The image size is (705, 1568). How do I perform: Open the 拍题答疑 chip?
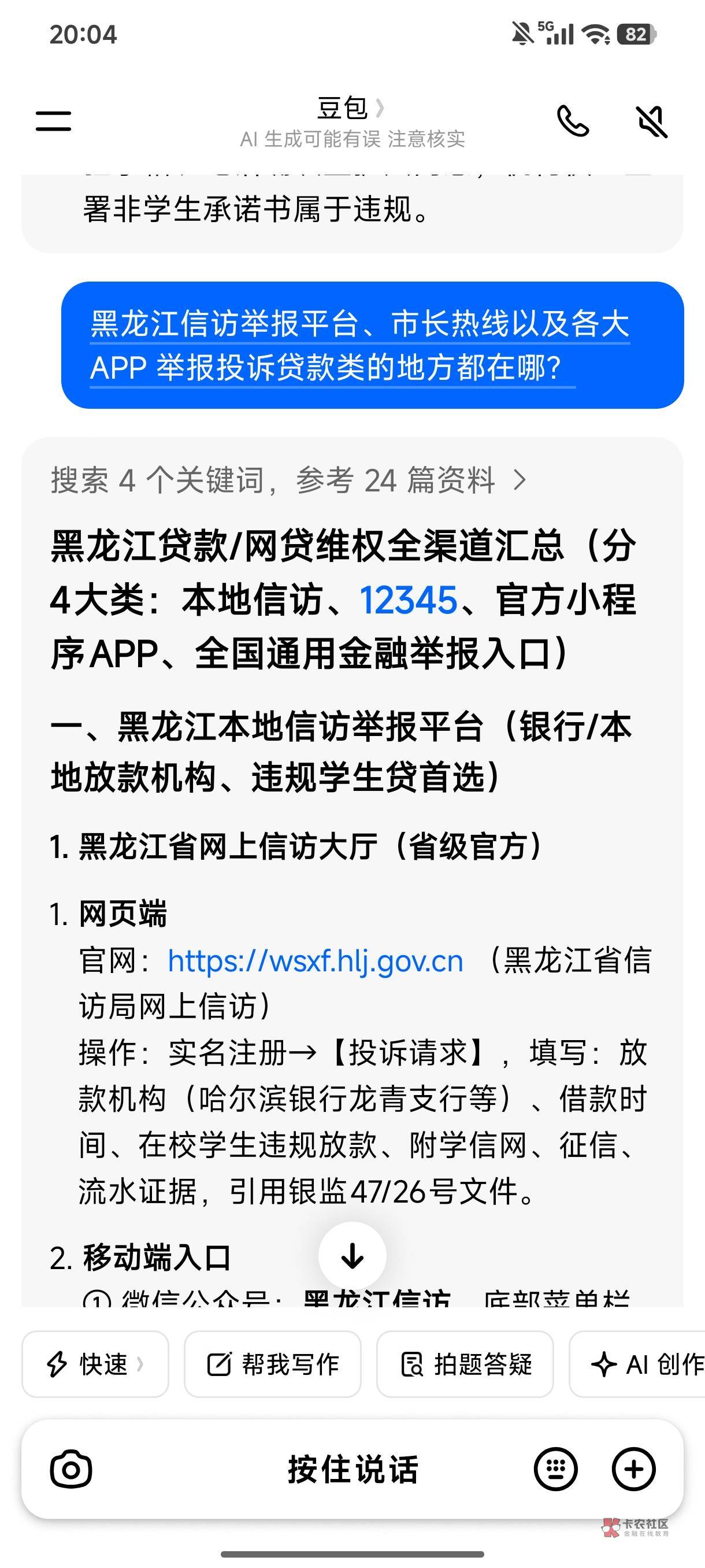(465, 1364)
